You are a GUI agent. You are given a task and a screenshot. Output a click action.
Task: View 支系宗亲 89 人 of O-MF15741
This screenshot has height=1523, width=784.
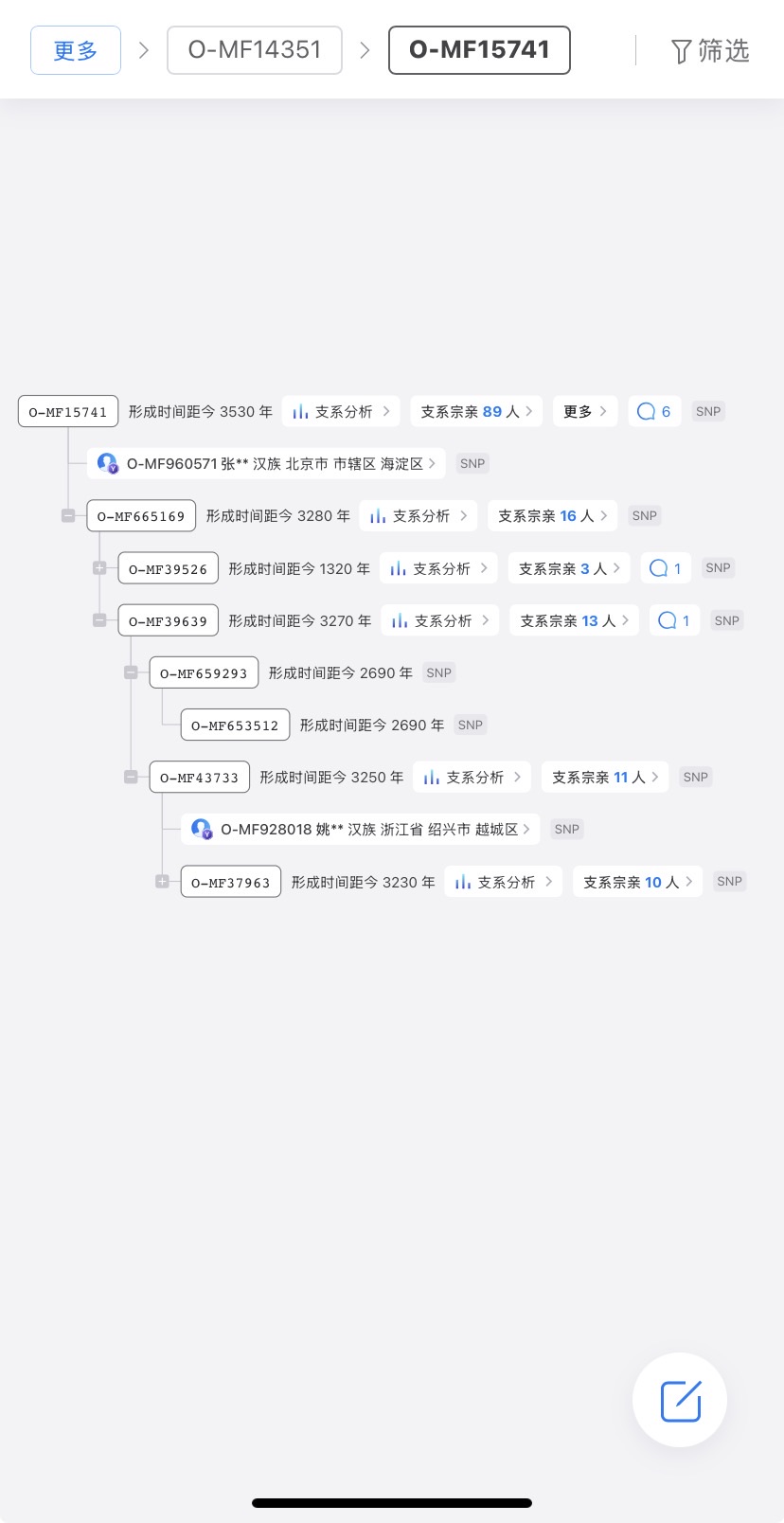(476, 412)
